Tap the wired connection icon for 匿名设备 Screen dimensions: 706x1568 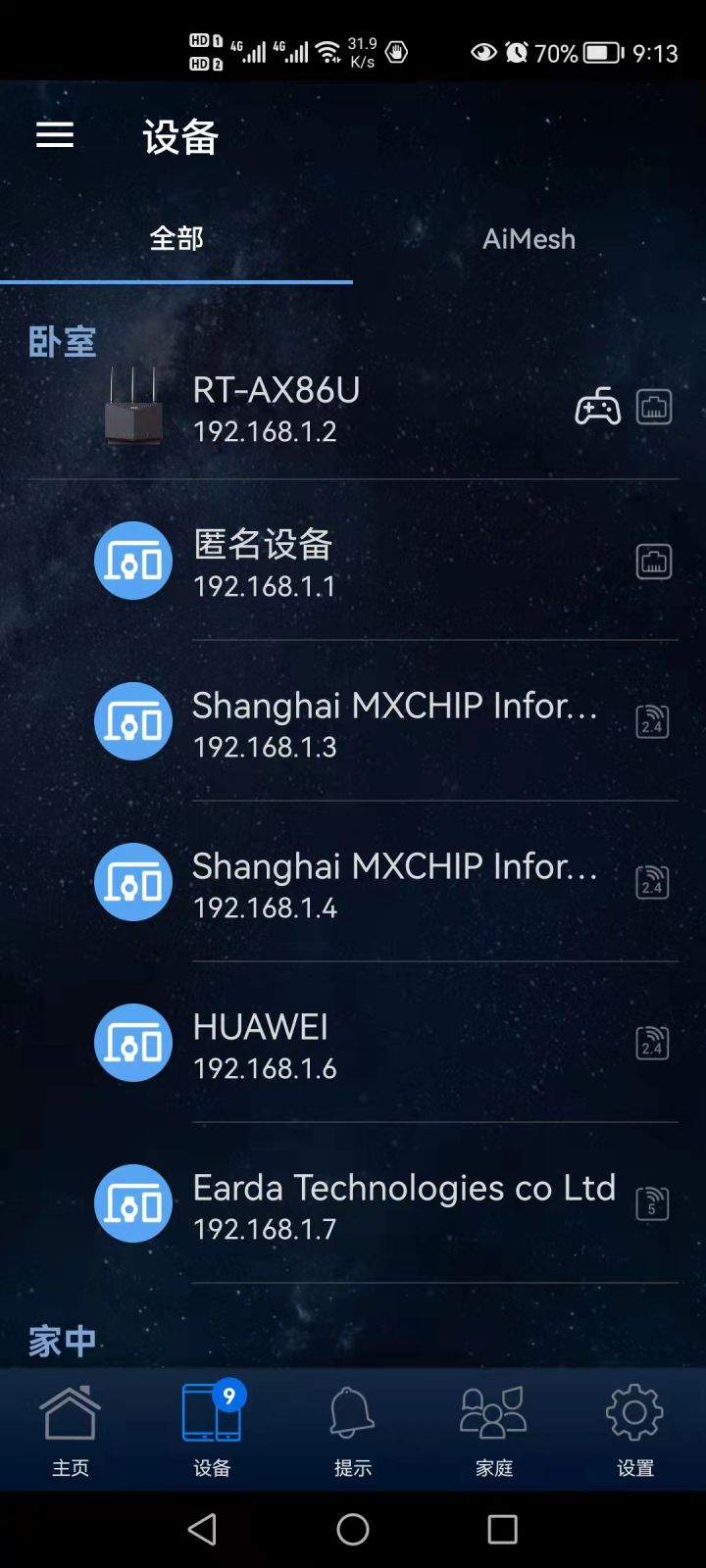(654, 561)
